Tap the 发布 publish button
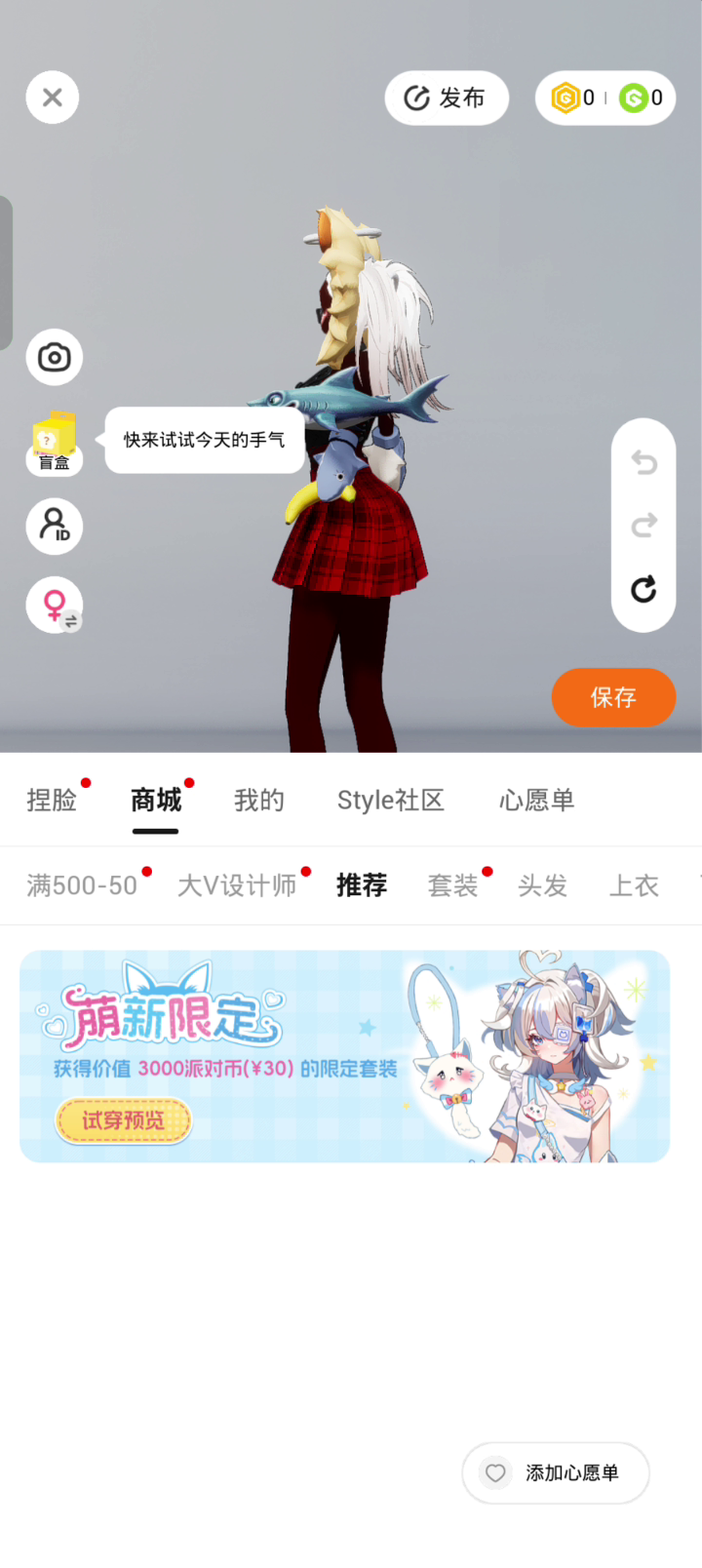702x1568 pixels. (x=447, y=98)
